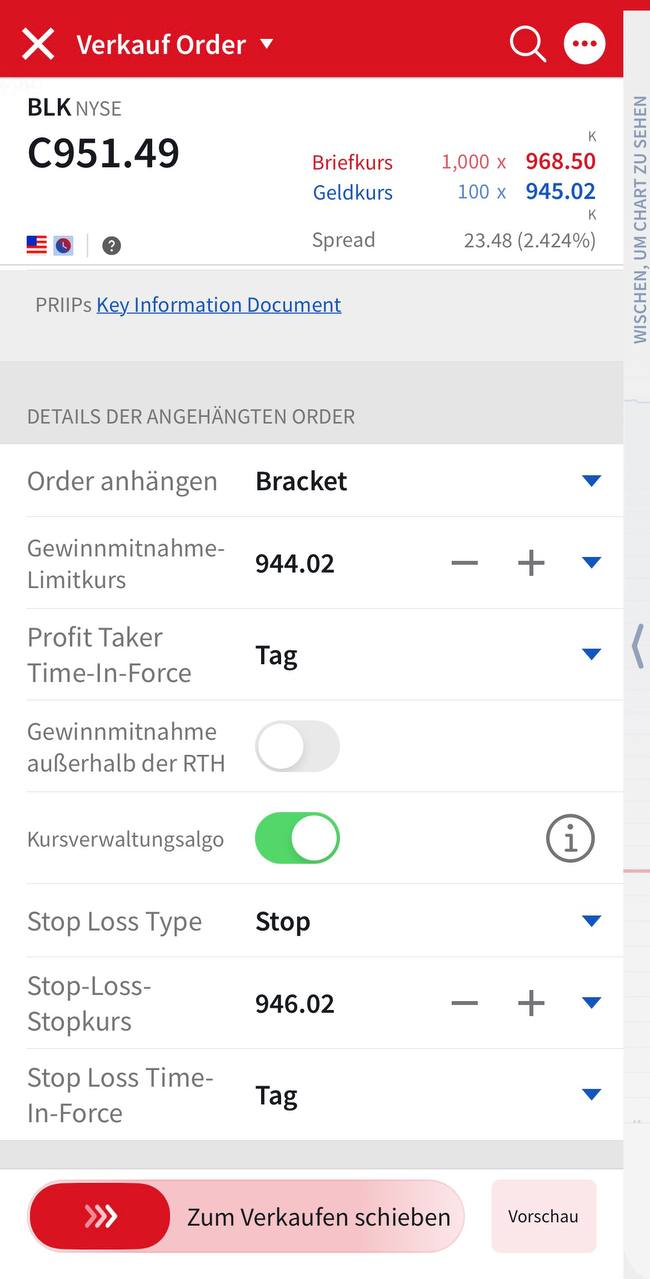Screen dimensions: 650x1279
Task: Open the side chart panel handle
Action: pyautogui.click(x=637, y=645)
